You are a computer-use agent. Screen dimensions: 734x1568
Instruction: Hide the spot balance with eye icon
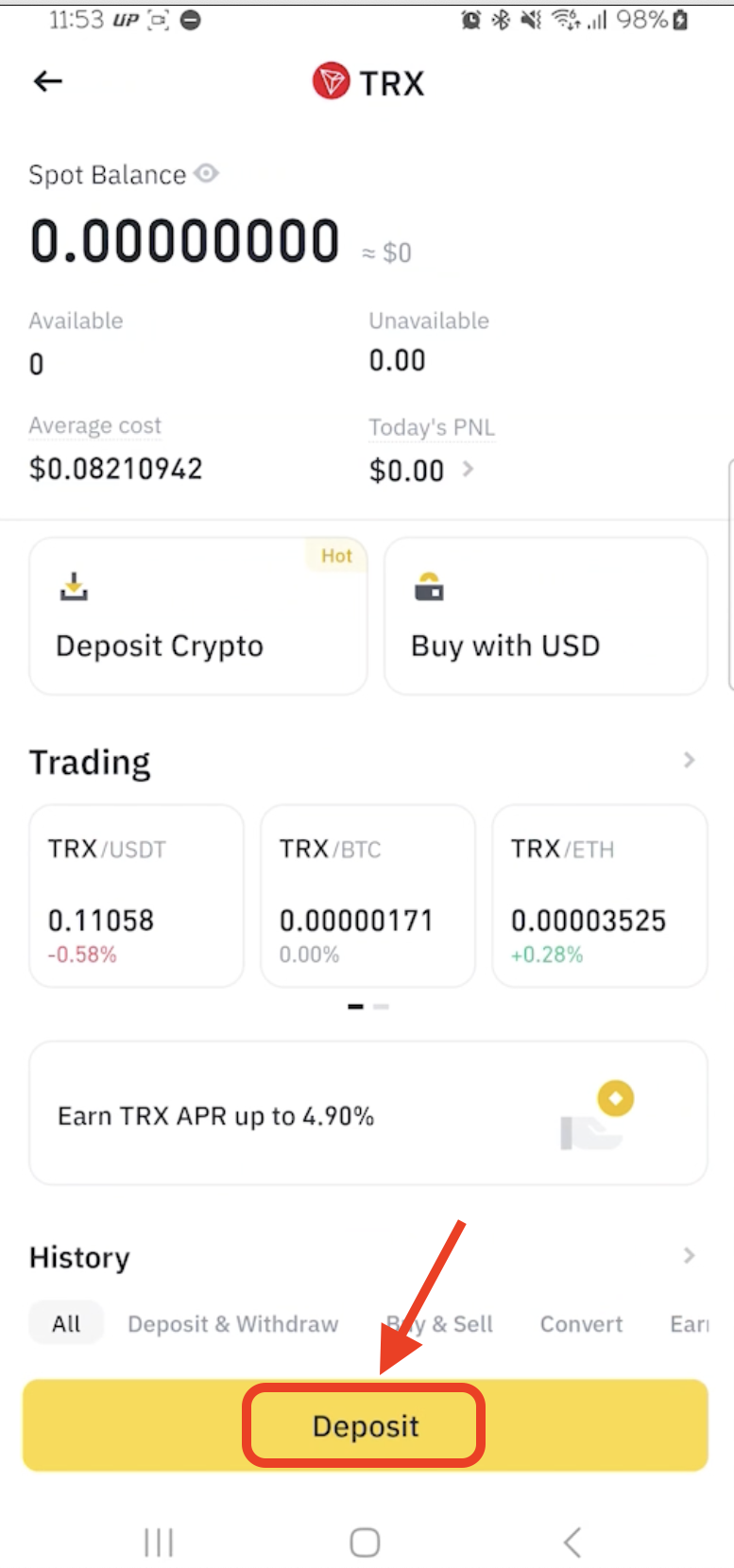(x=207, y=174)
